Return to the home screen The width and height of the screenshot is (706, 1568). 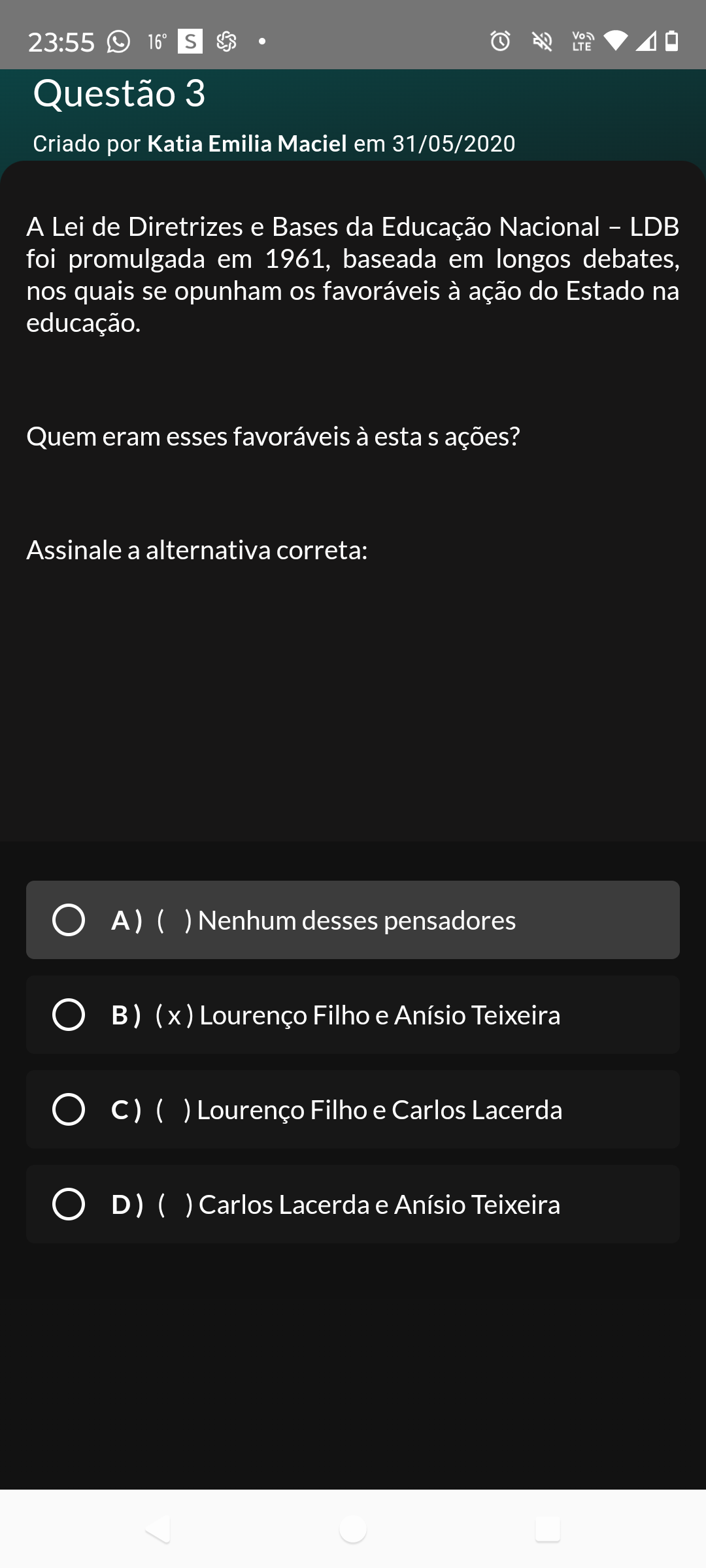pyautogui.click(x=353, y=1529)
